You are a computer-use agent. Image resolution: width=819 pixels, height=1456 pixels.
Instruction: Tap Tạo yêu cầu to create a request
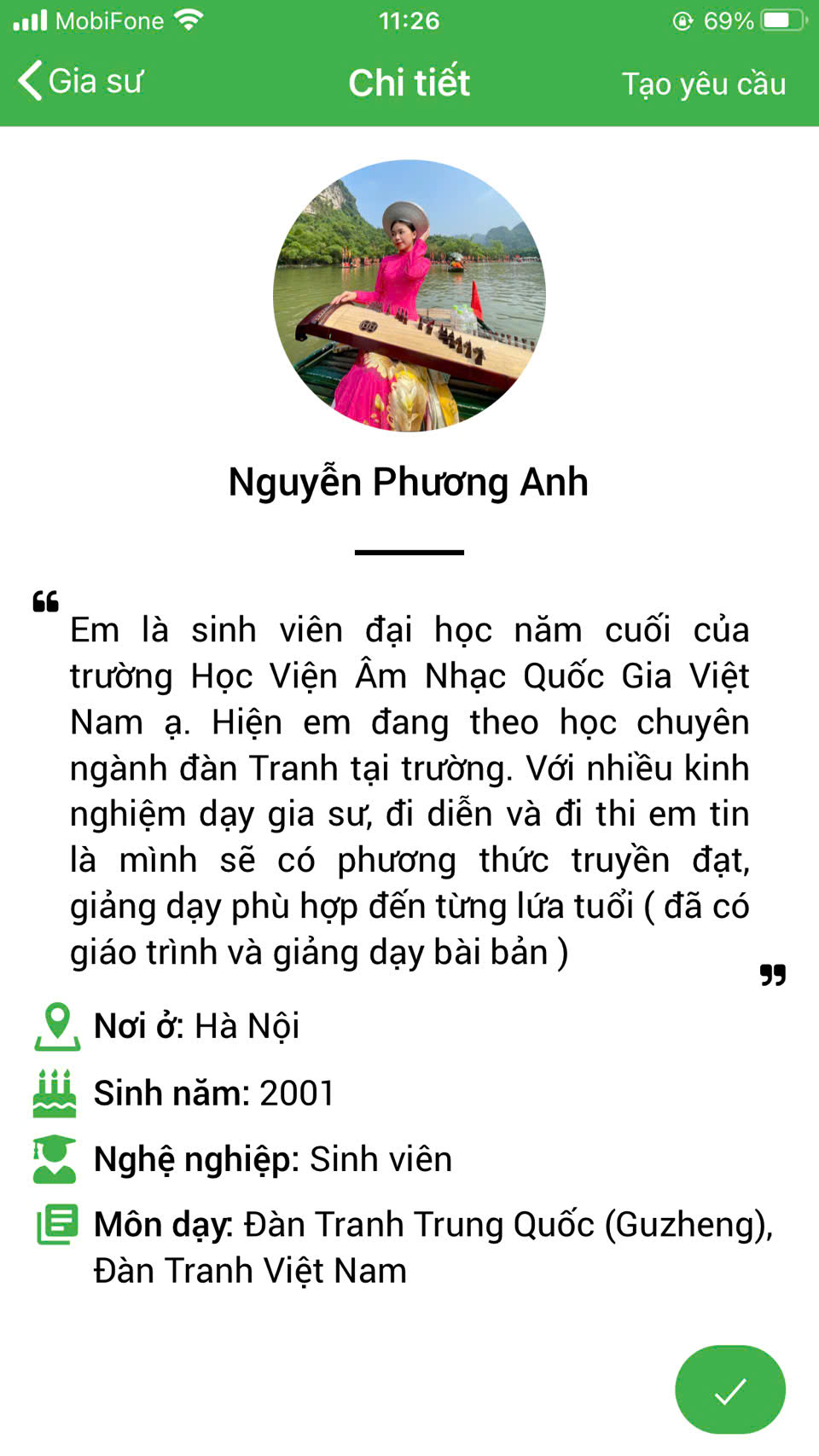coord(703,84)
